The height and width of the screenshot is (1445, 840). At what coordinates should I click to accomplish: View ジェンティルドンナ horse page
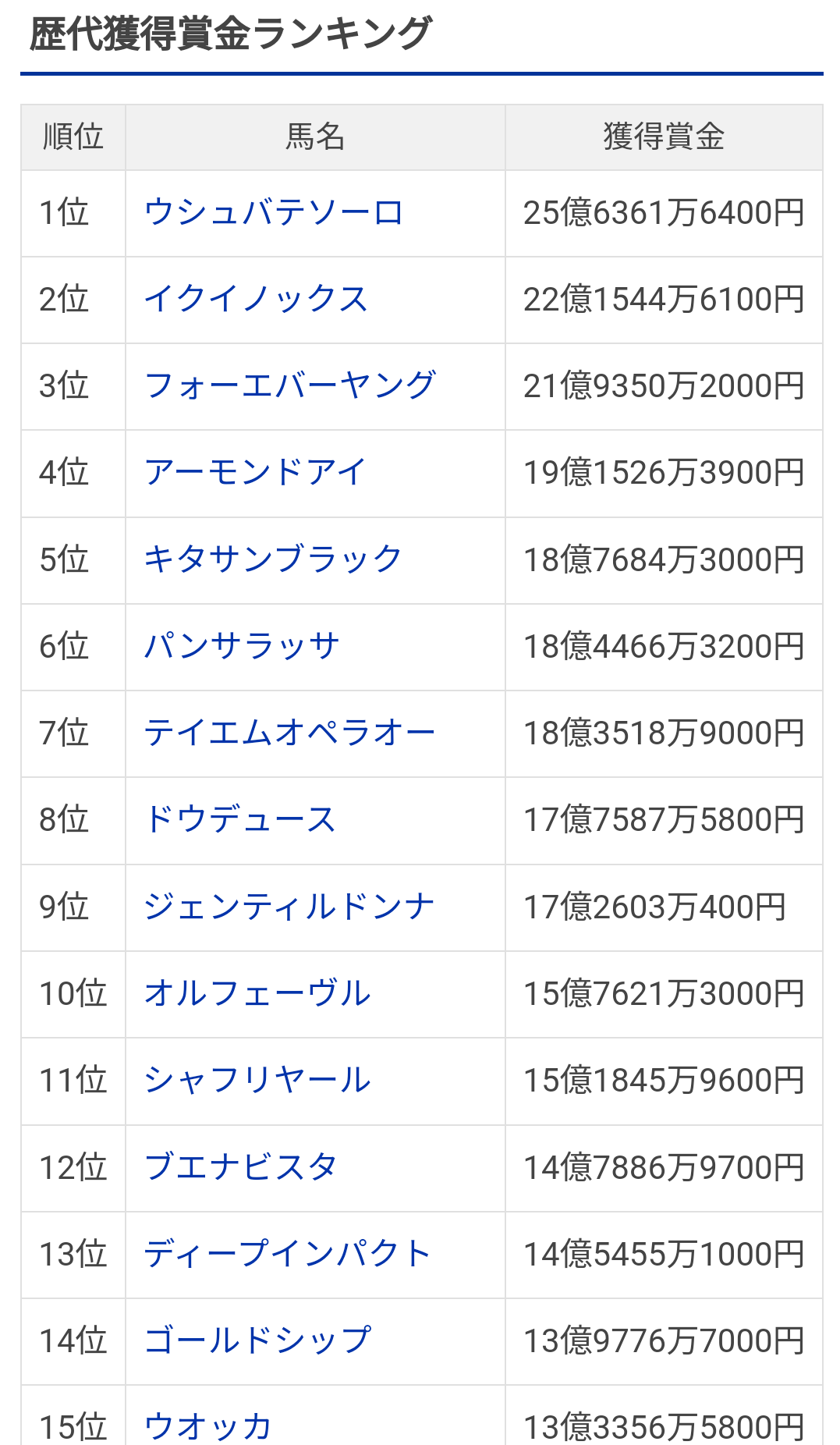coord(289,907)
